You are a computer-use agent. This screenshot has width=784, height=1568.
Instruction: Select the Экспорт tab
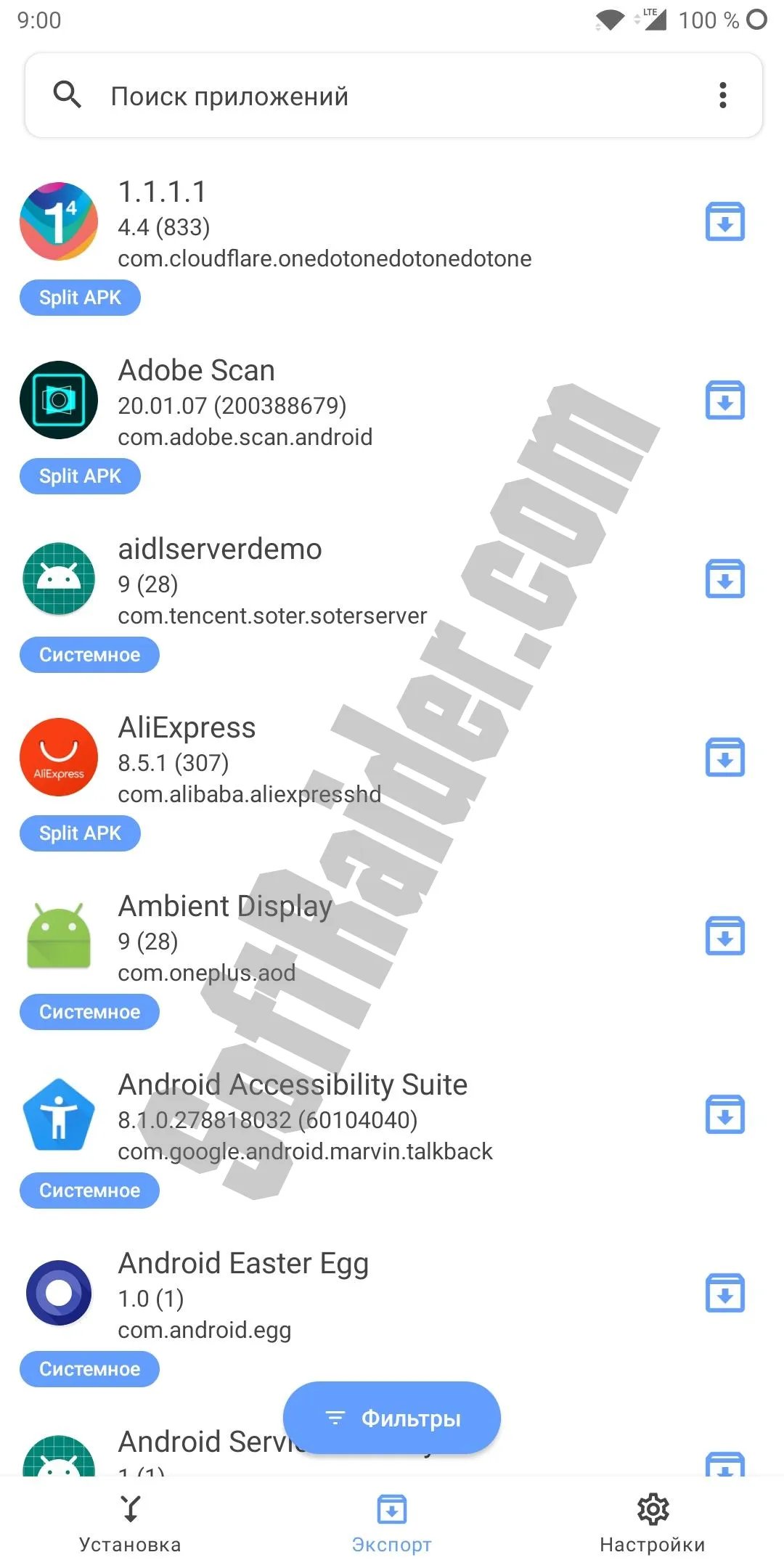pyautogui.click(x=392, y=1523)
